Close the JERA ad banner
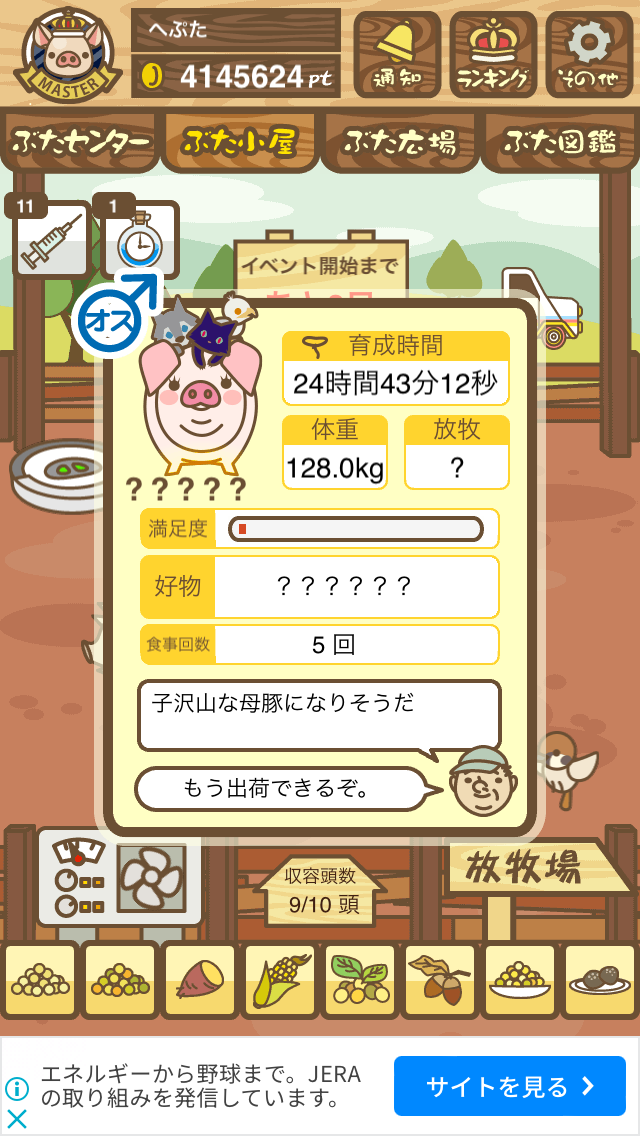Screen dimensions: 640x1136 (x=16, y=1118)
